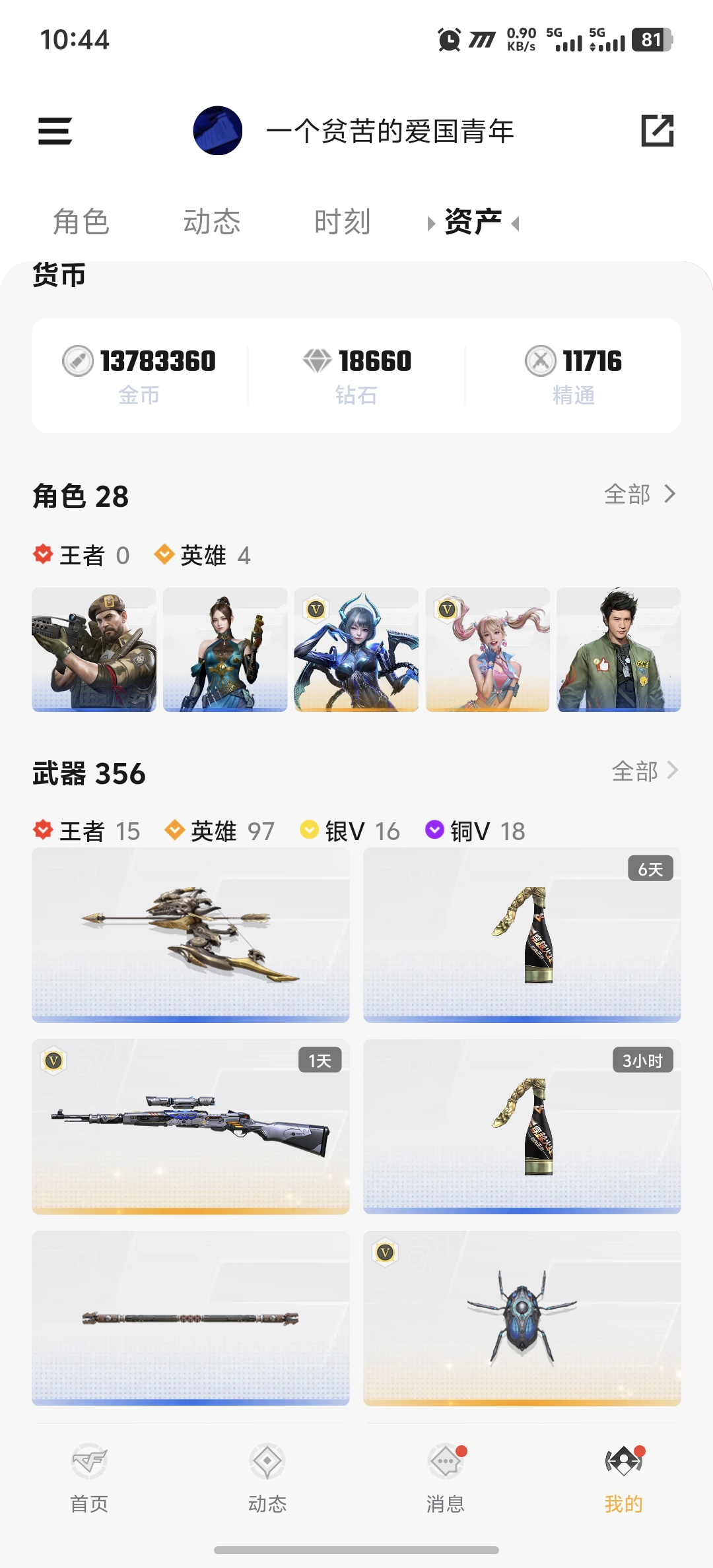Switch to the 动态 top tab
The width and height of the screenshot is (713, 1568).
(211, 222)
